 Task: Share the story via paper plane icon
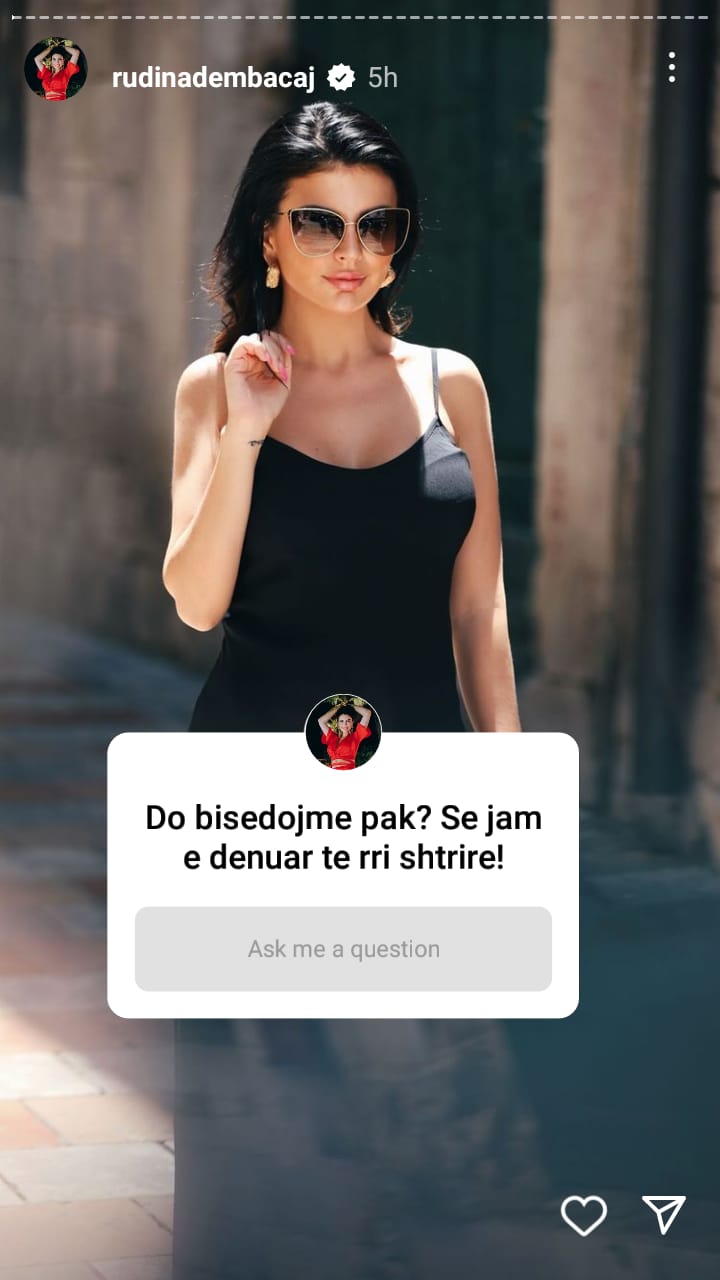click(663, 1215)
